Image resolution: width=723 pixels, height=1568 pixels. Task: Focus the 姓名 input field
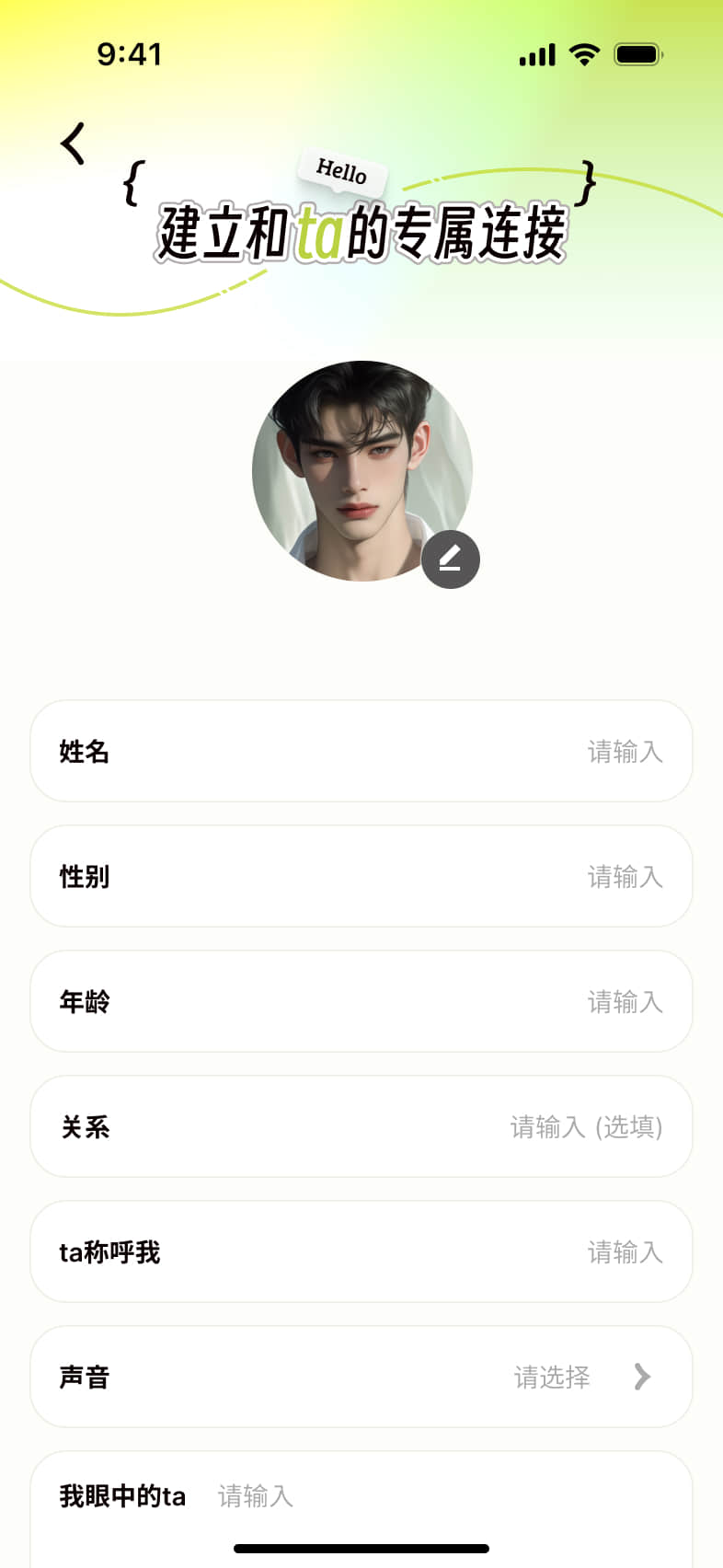point(361,751)
